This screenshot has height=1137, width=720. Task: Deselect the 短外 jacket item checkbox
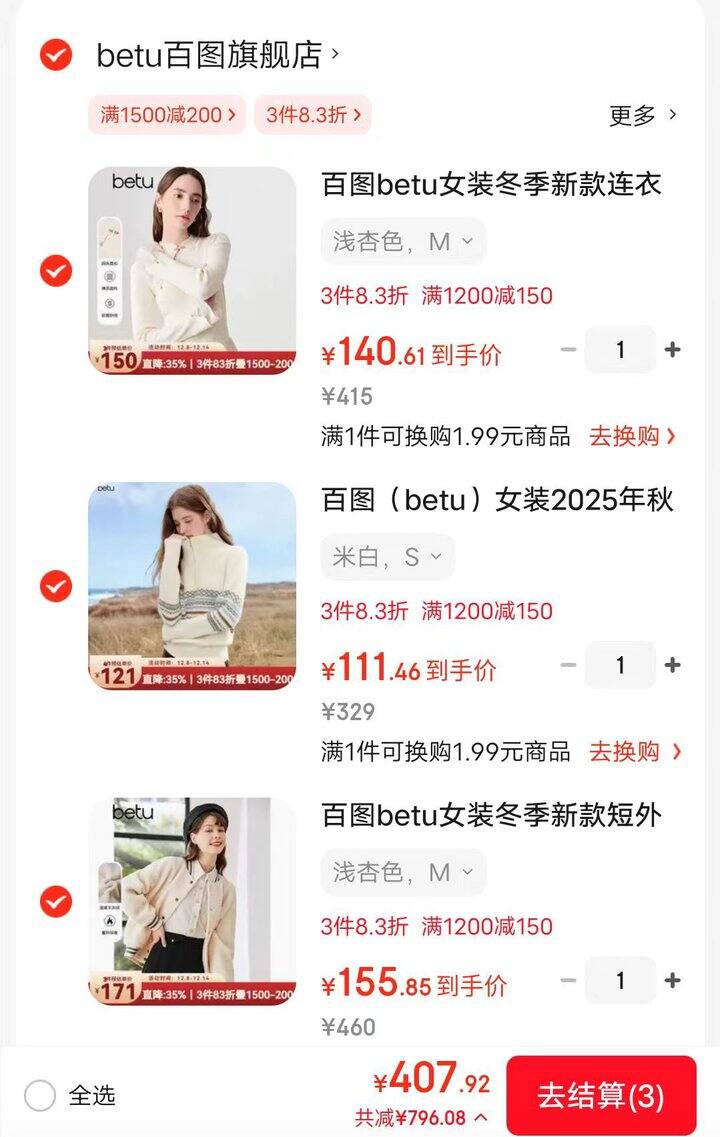(56, 901)
